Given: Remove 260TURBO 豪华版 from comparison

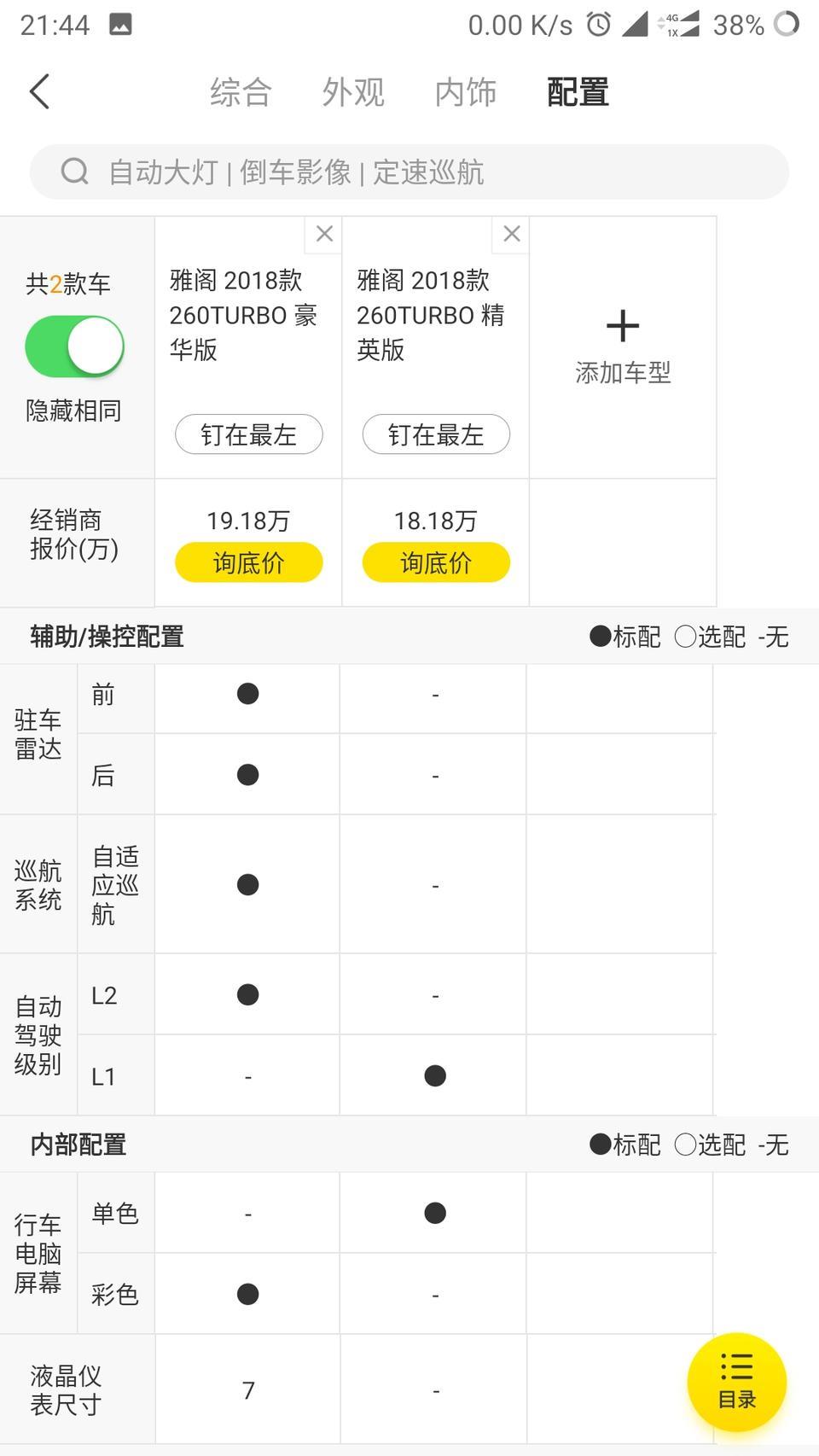Looking at the screenshot, I should coord(324,234).
